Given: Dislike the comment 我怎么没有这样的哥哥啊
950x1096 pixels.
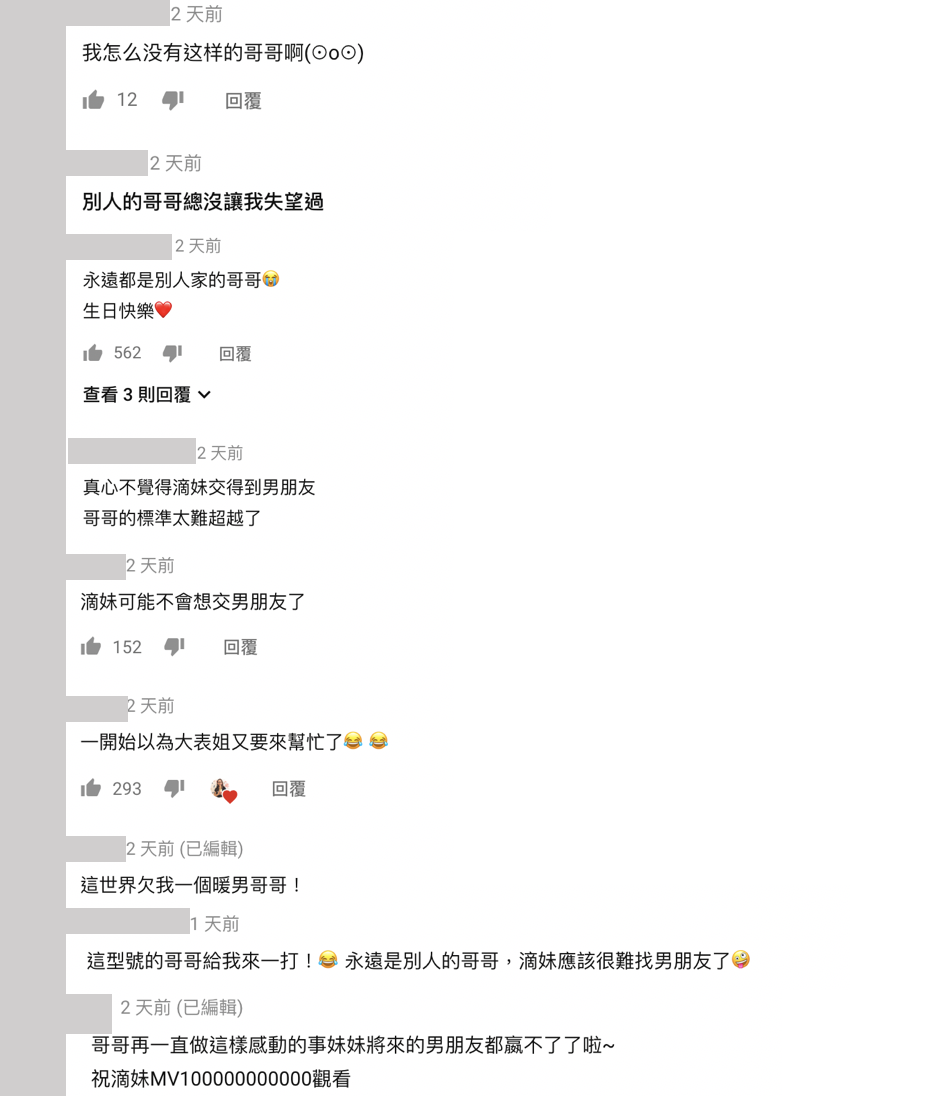Looking at the screenshot, I should [x=173, y=100].
